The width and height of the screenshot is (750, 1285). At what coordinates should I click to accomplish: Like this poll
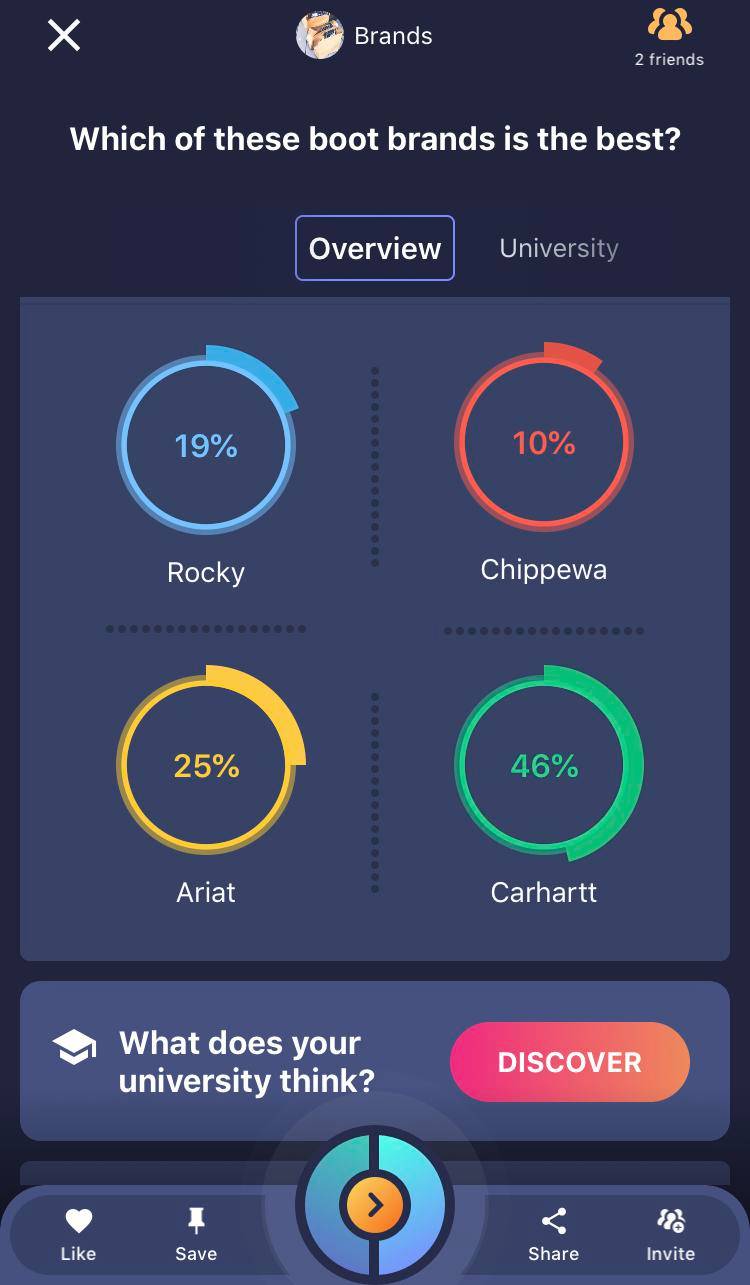tap(78, 1234)
